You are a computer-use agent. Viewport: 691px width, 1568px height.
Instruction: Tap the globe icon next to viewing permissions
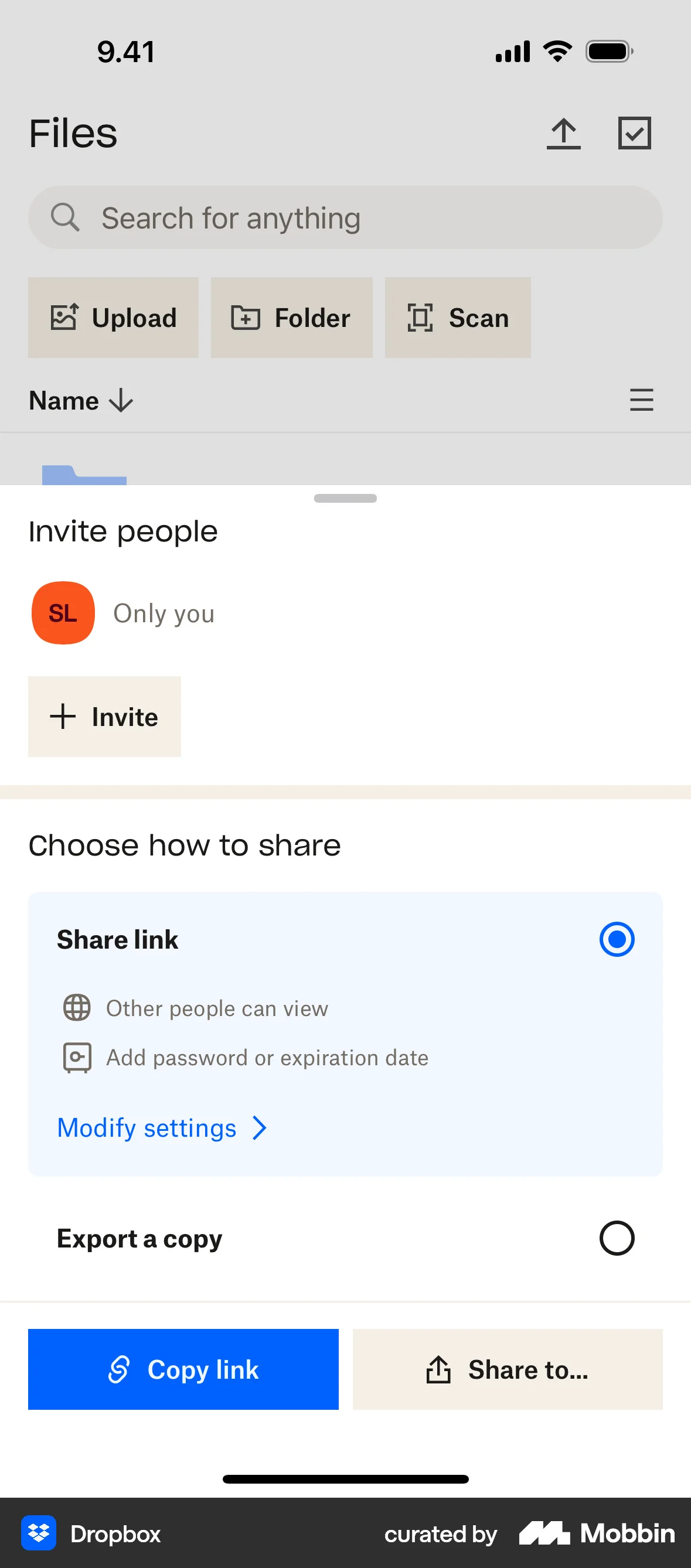pyautogui.click(x=76, y=1008)
